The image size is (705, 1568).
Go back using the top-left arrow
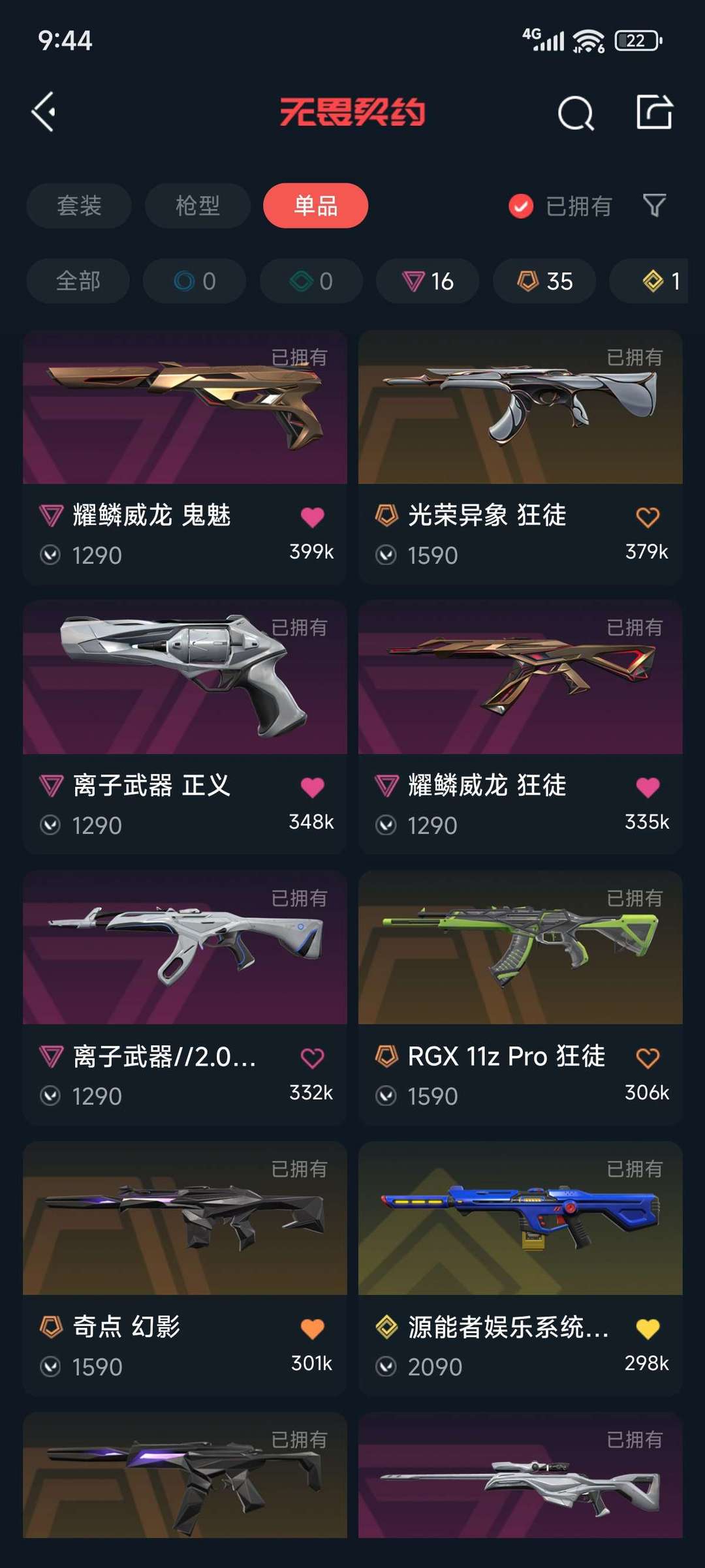pos(44,112)
